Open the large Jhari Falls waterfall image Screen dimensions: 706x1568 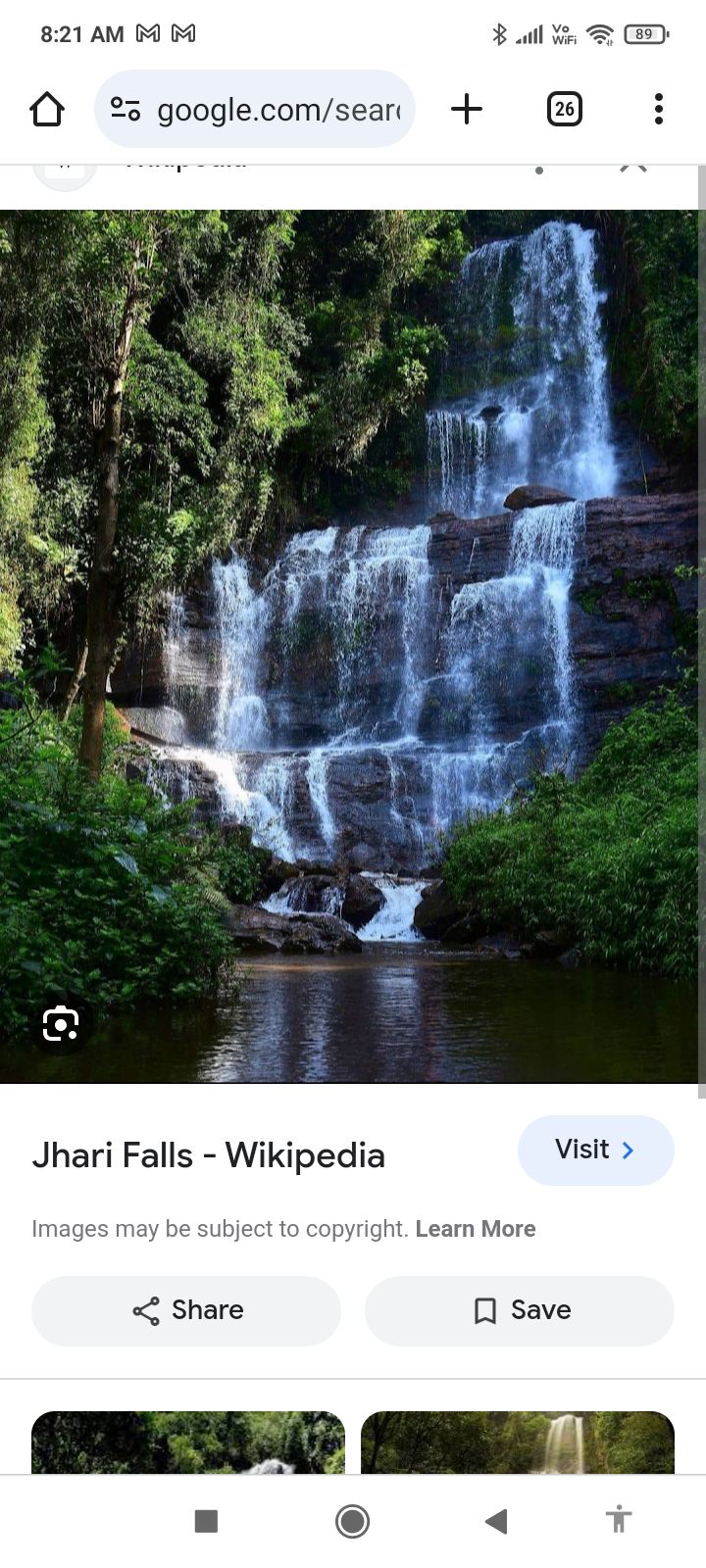coord(349,647)
